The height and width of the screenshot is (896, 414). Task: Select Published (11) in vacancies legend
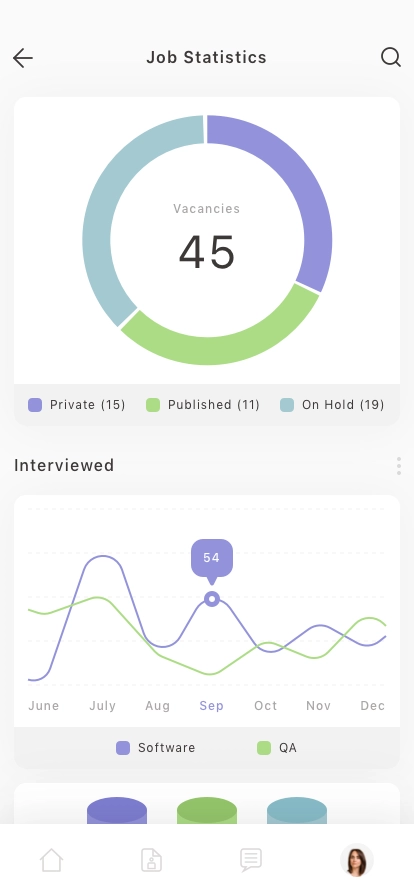[203, 405]
